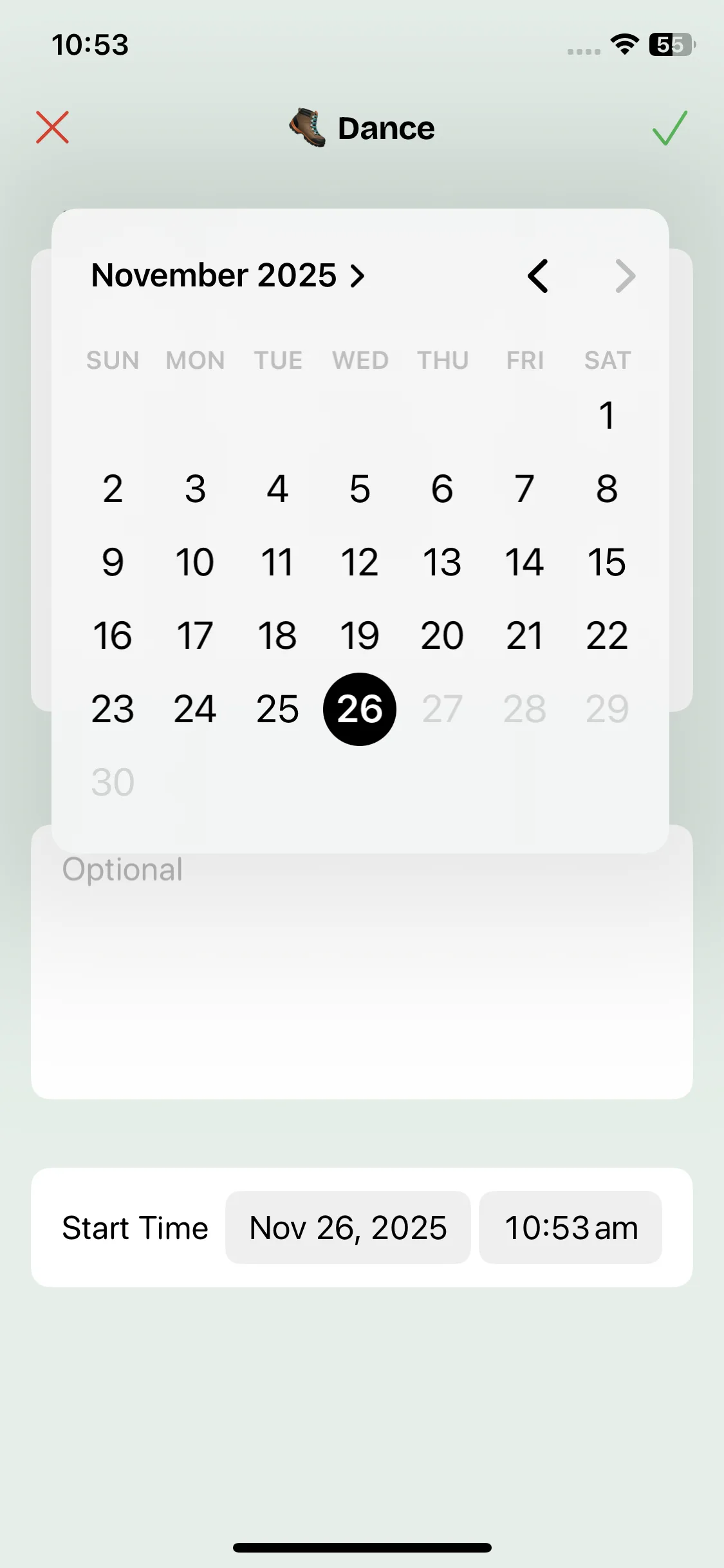This screenshot has width=724, height=1568.
Task: Cancel with the red X icon
Action: pyautogui.click(x=52, y=127)
